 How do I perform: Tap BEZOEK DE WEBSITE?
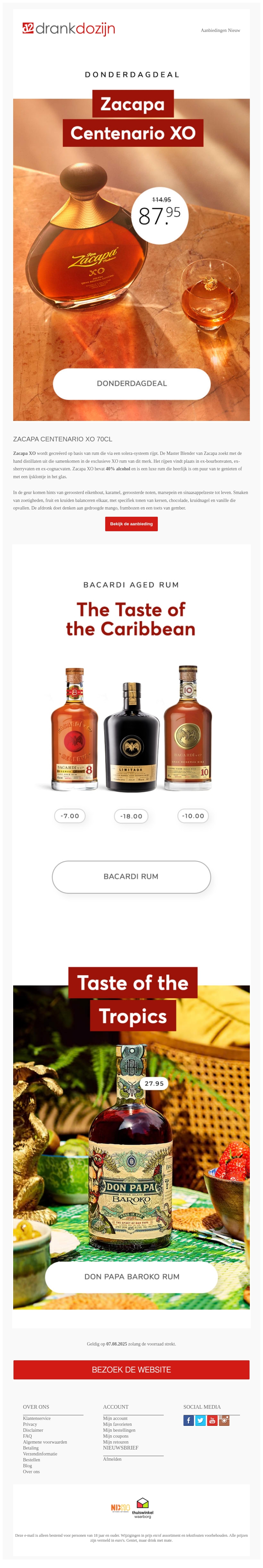point(131,1370)
